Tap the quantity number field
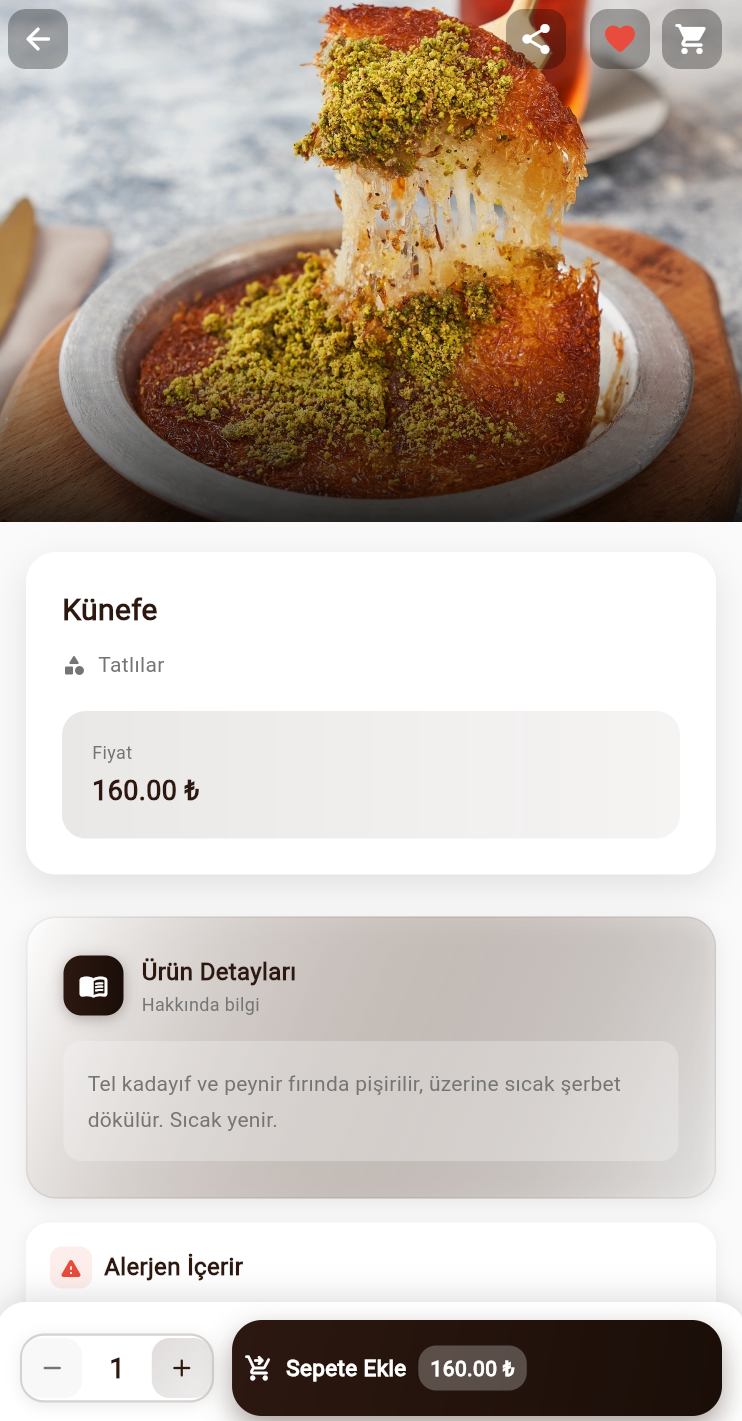Image resolution: width=742 pixels, height=1421 pixels. tap(116, 1368)
